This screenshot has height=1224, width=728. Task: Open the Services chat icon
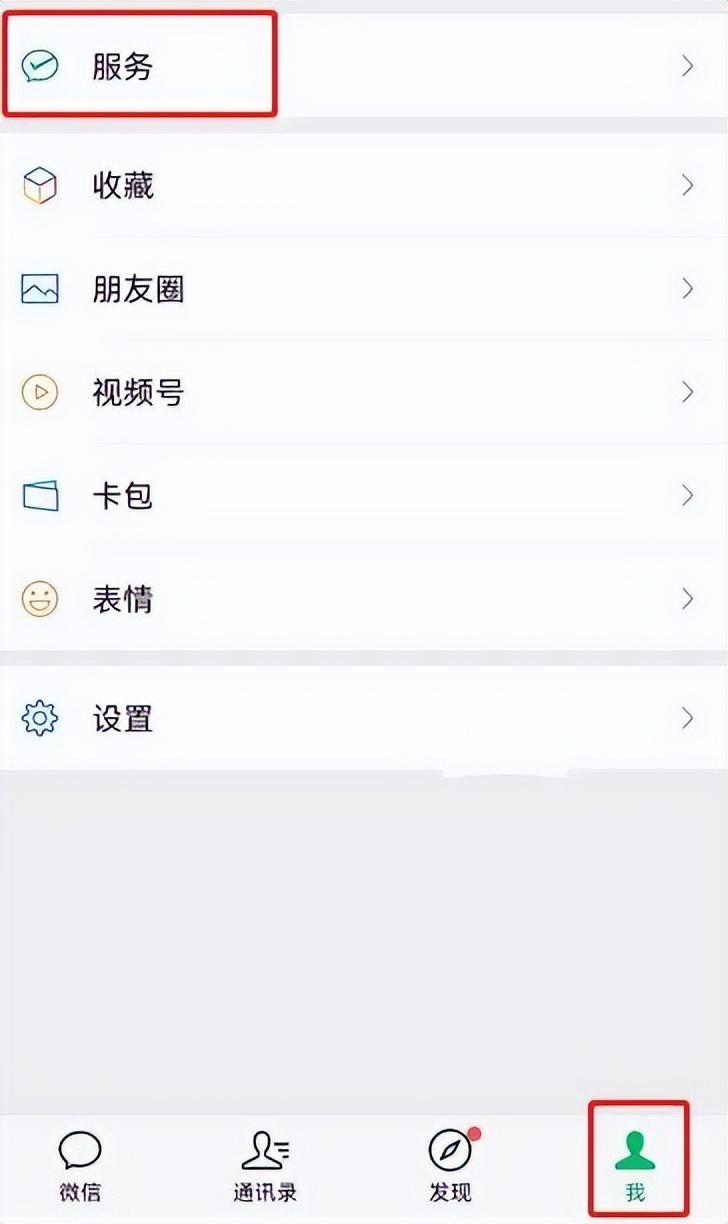40,61
